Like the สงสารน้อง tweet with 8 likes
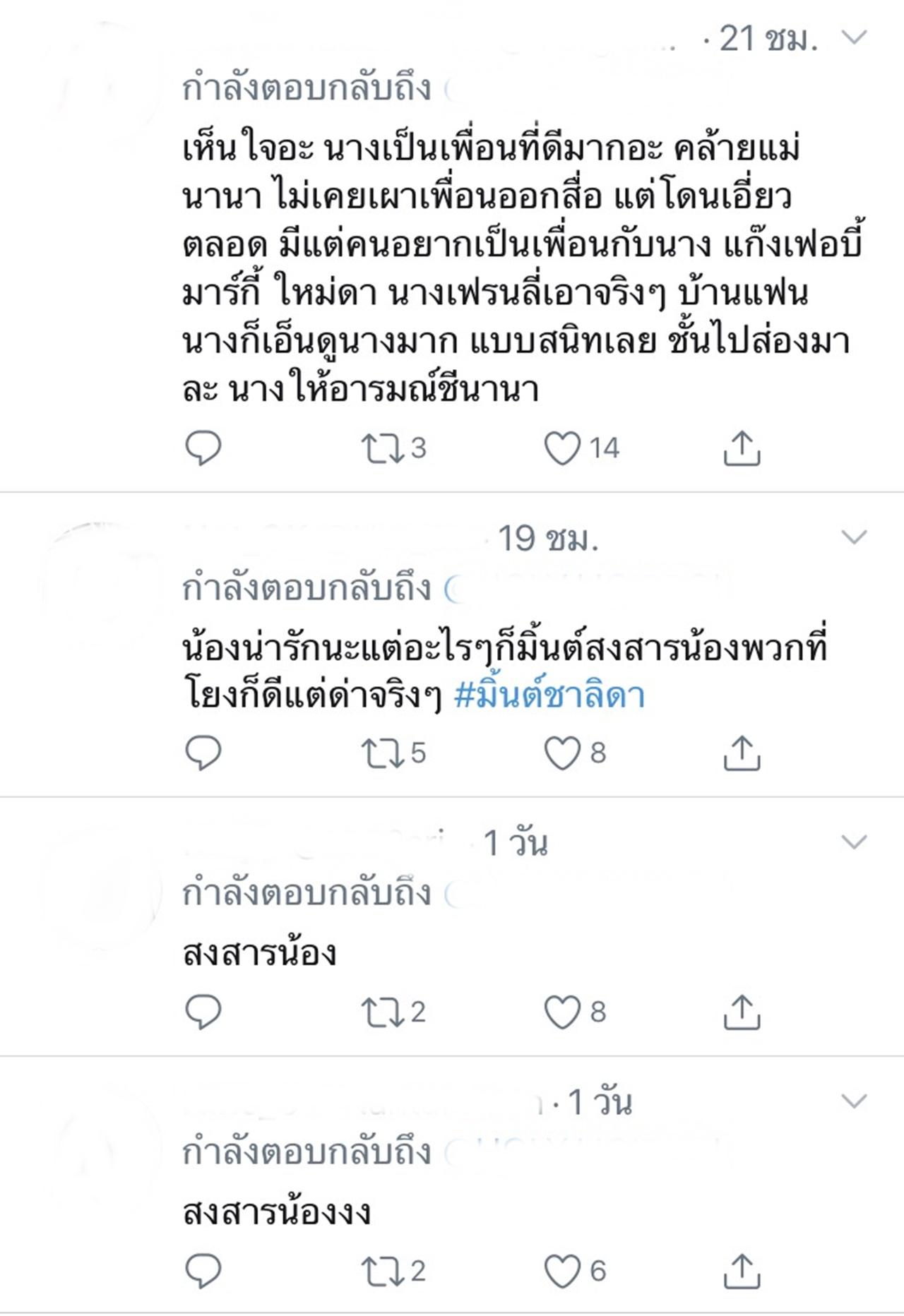This screenshot has height=1316, width=904. pos(562,1012)
